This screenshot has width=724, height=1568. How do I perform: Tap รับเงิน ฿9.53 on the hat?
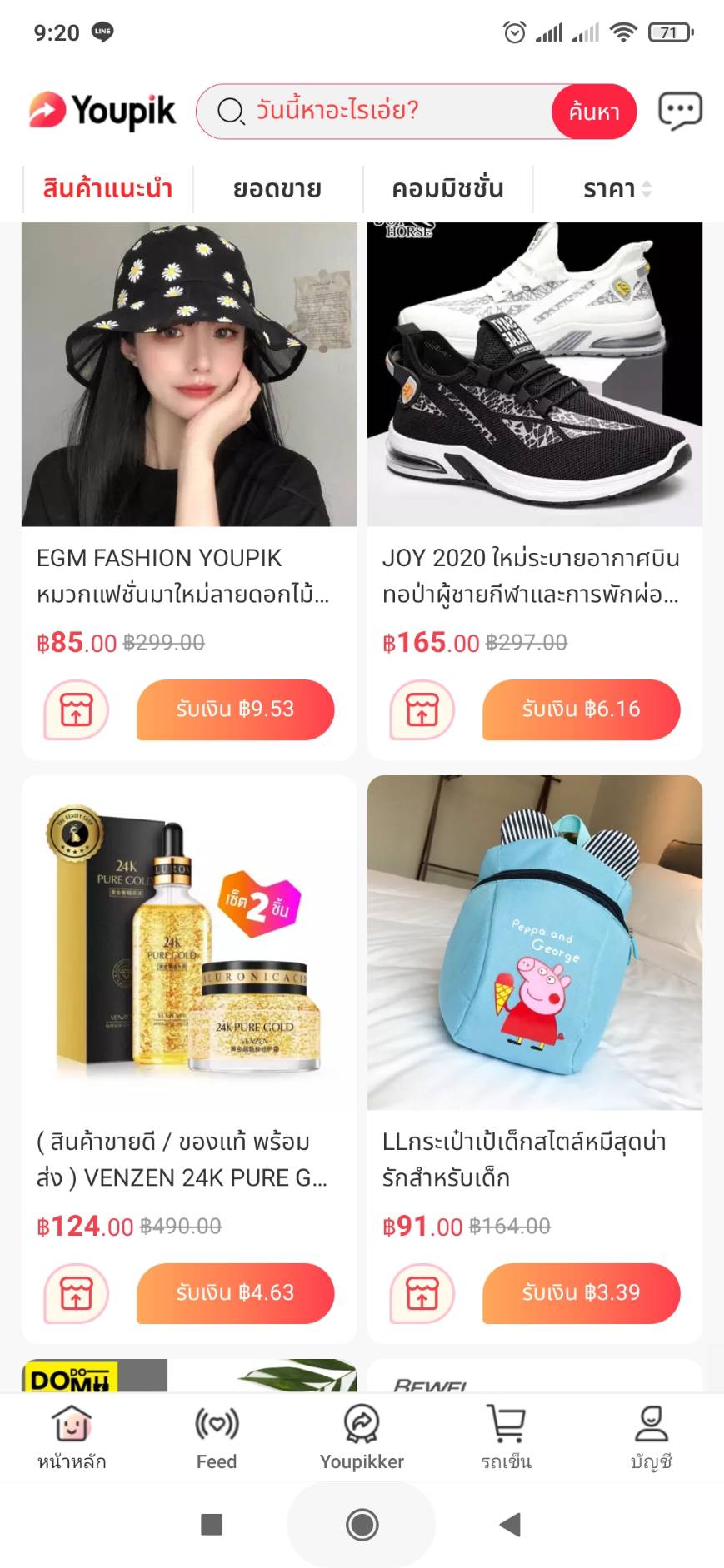pos(235,709)
